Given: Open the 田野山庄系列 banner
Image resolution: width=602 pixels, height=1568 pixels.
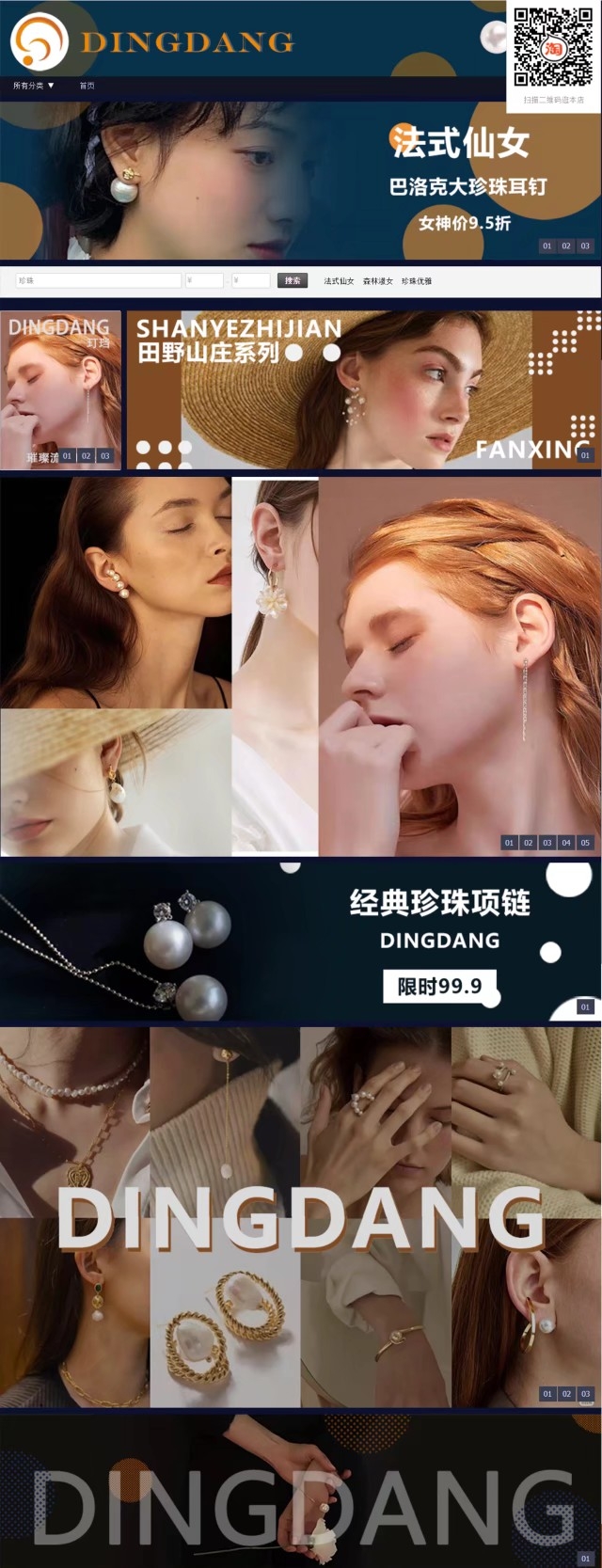Looking at the screenshot, I should coord(363,390).
